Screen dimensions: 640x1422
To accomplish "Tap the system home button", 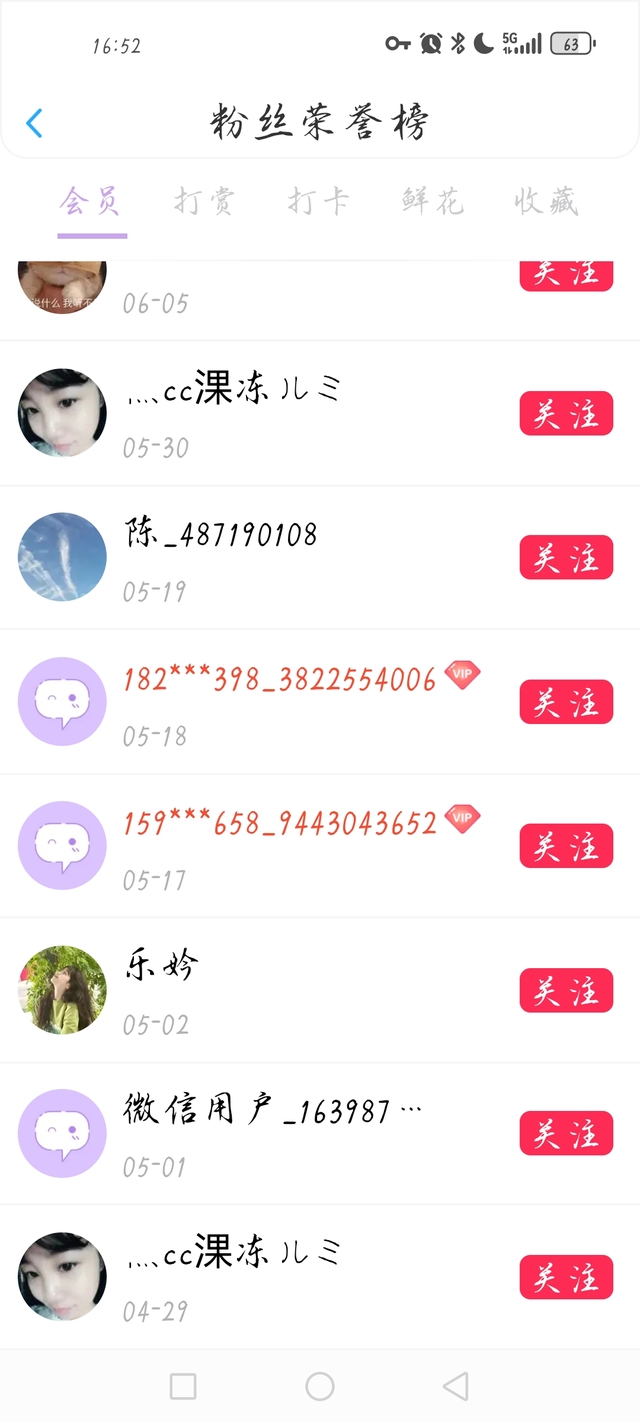I will coord(320,1386).
